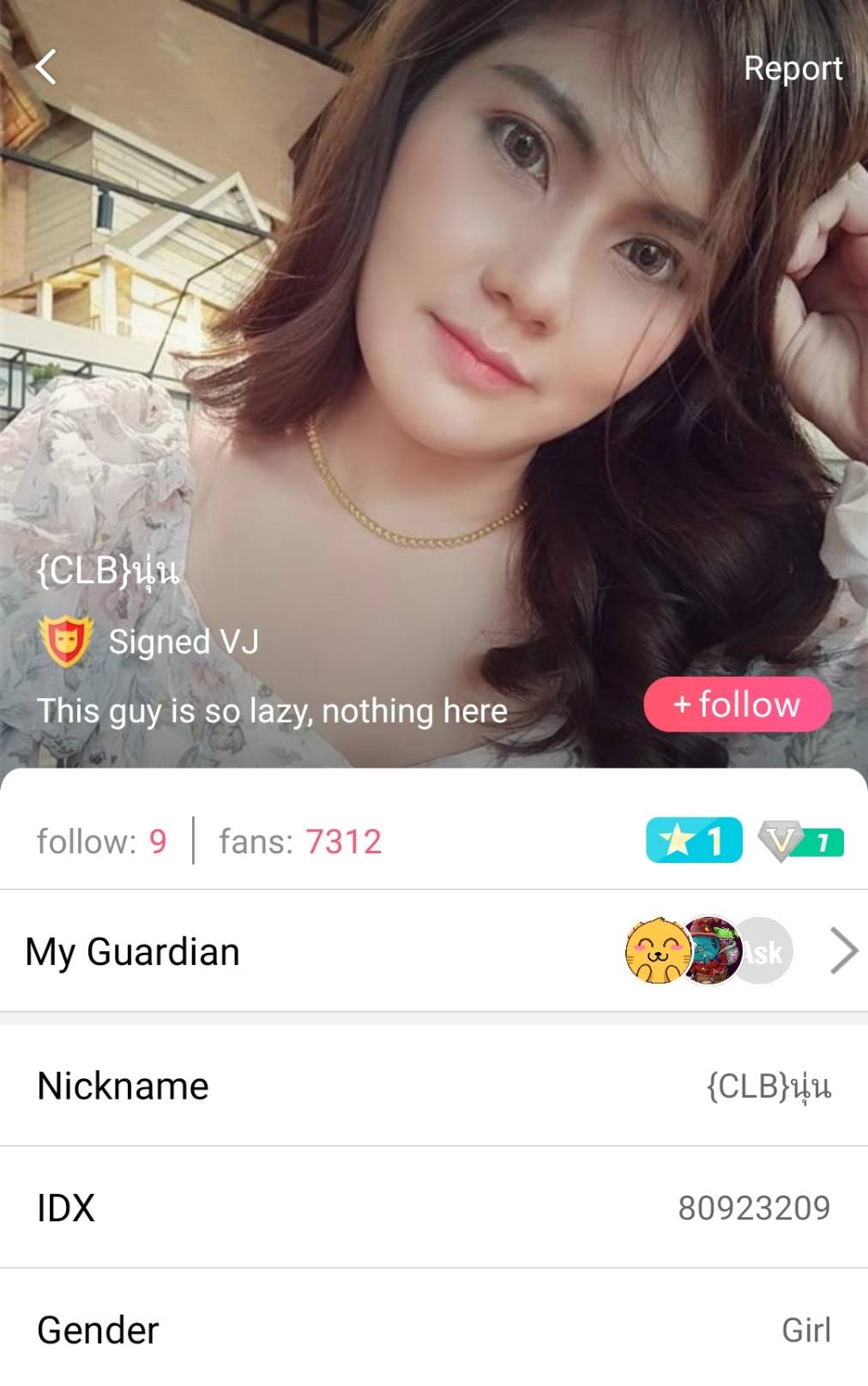Screen dimensions: 868x1386
Task: Follow this VJ with +follow button
Action: point(738,705)
